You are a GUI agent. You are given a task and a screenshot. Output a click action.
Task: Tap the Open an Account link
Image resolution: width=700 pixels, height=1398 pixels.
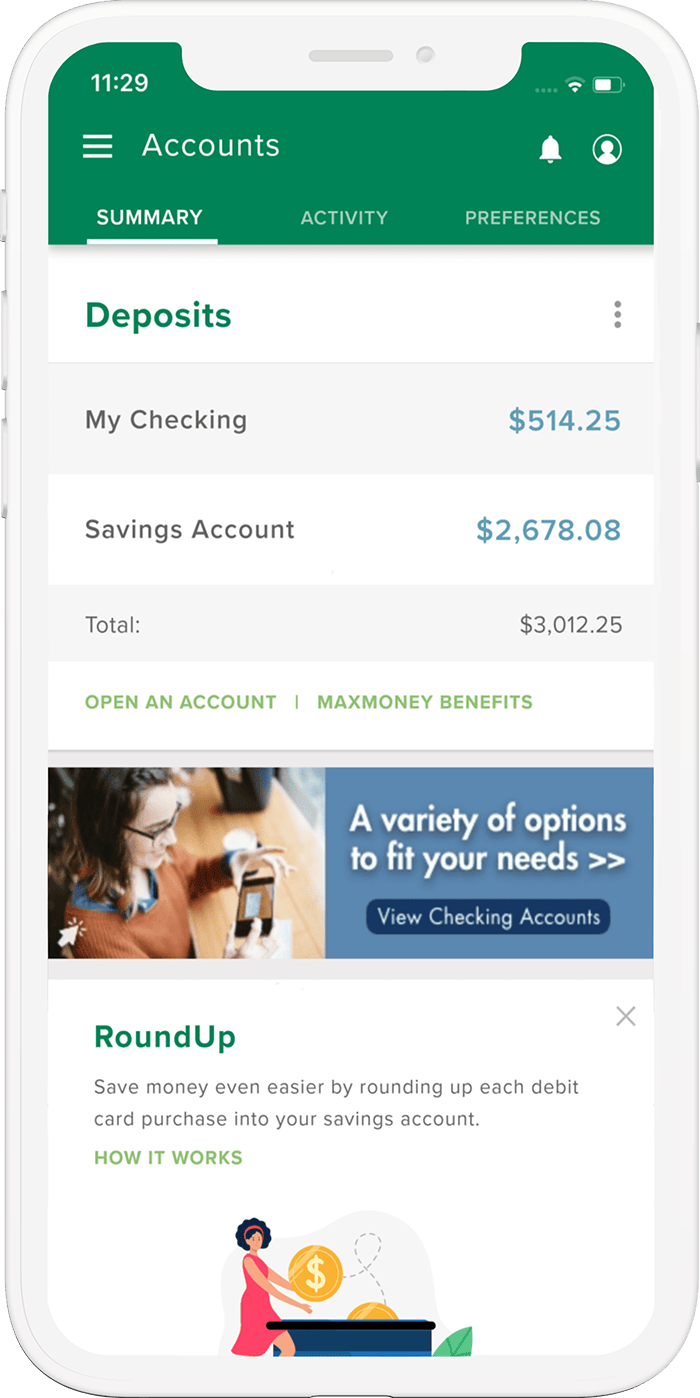pyautogui.click(x=180, y=702)
